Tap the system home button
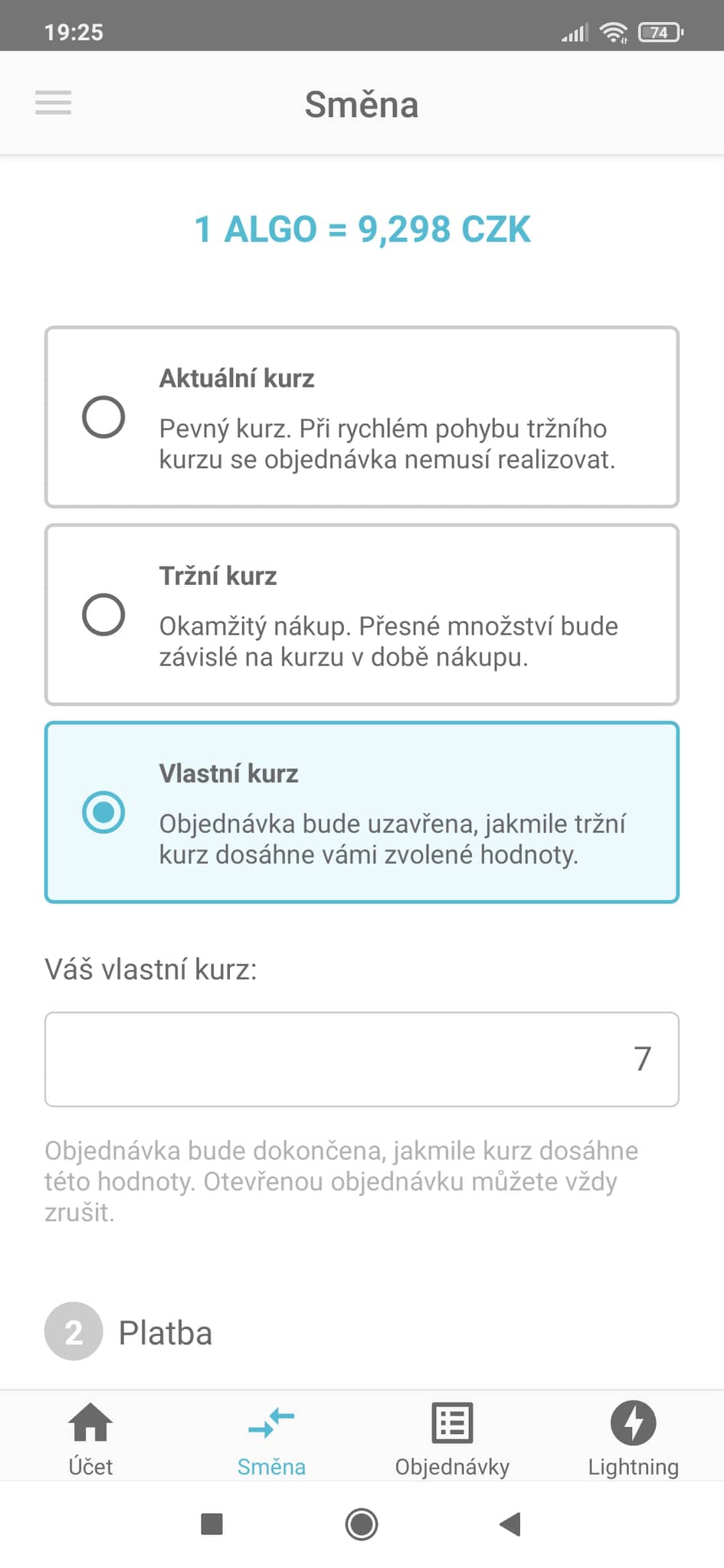 362,1524
